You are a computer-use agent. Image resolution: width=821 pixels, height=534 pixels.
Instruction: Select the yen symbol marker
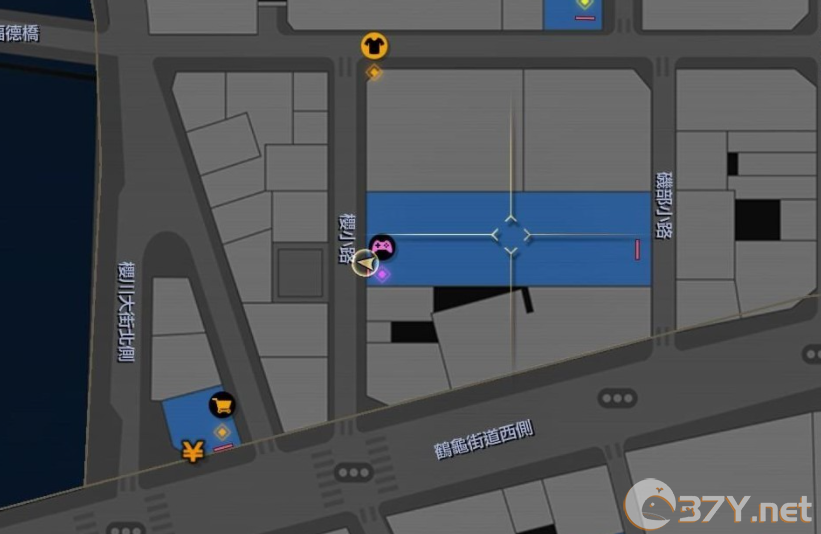(x=193, y=452)
